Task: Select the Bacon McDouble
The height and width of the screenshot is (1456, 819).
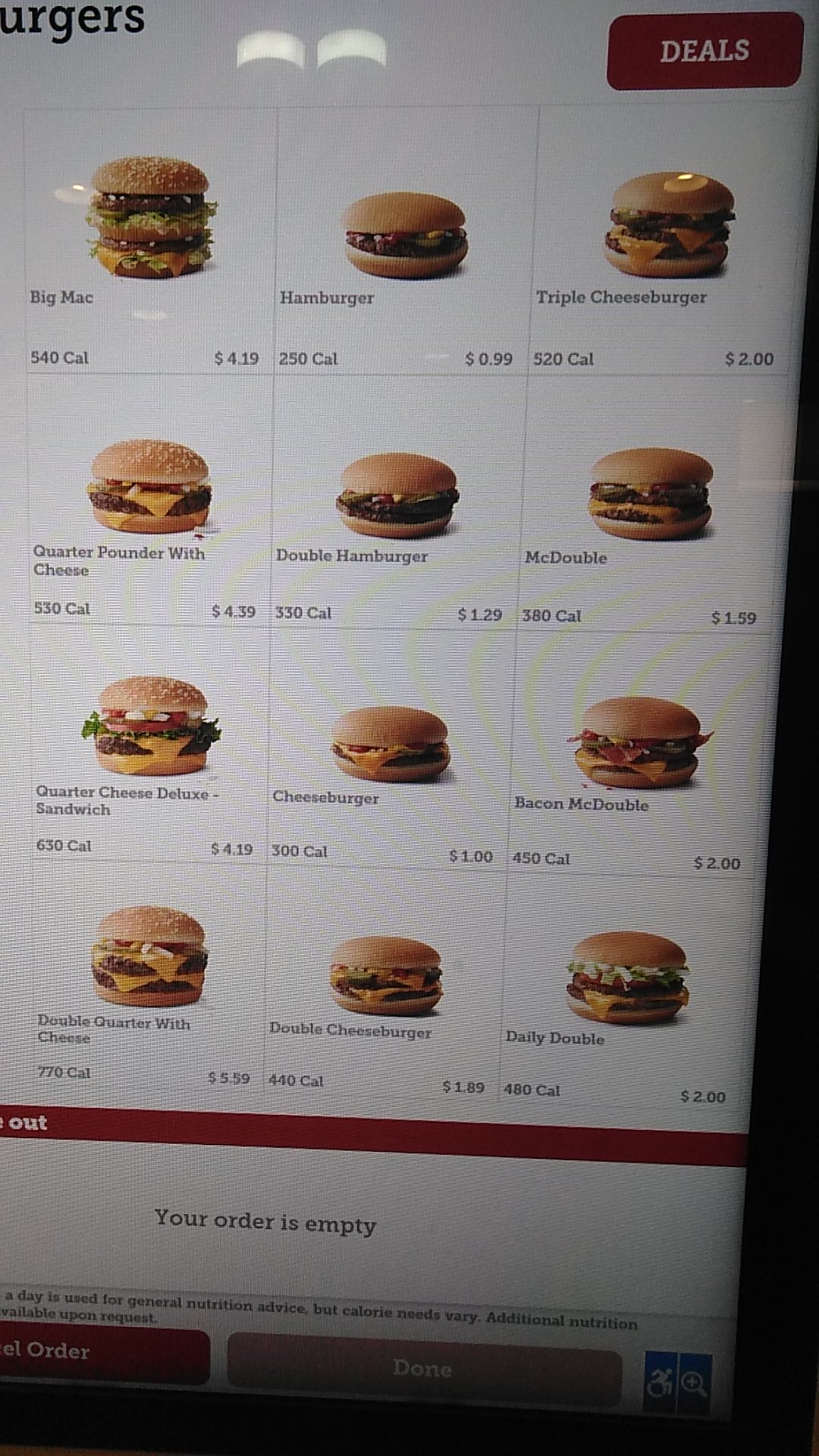Action: [x=639, y=743]
